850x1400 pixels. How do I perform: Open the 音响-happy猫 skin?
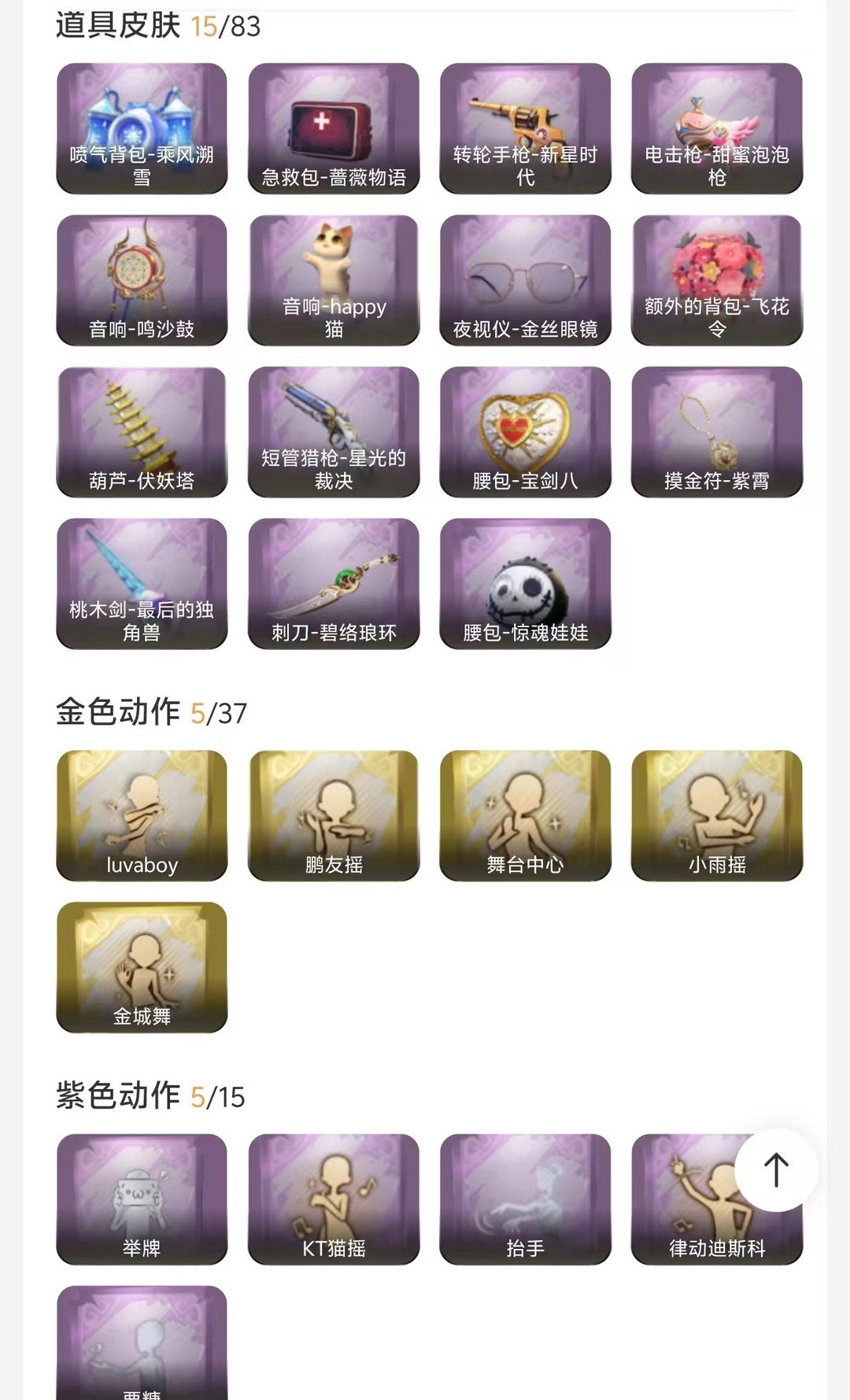coord(334,280)
